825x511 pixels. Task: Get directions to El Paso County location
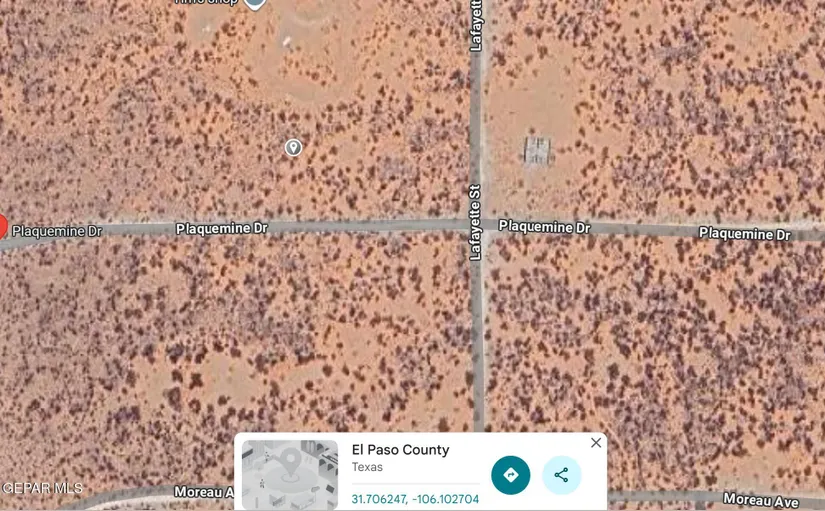[x=510, y=475]
